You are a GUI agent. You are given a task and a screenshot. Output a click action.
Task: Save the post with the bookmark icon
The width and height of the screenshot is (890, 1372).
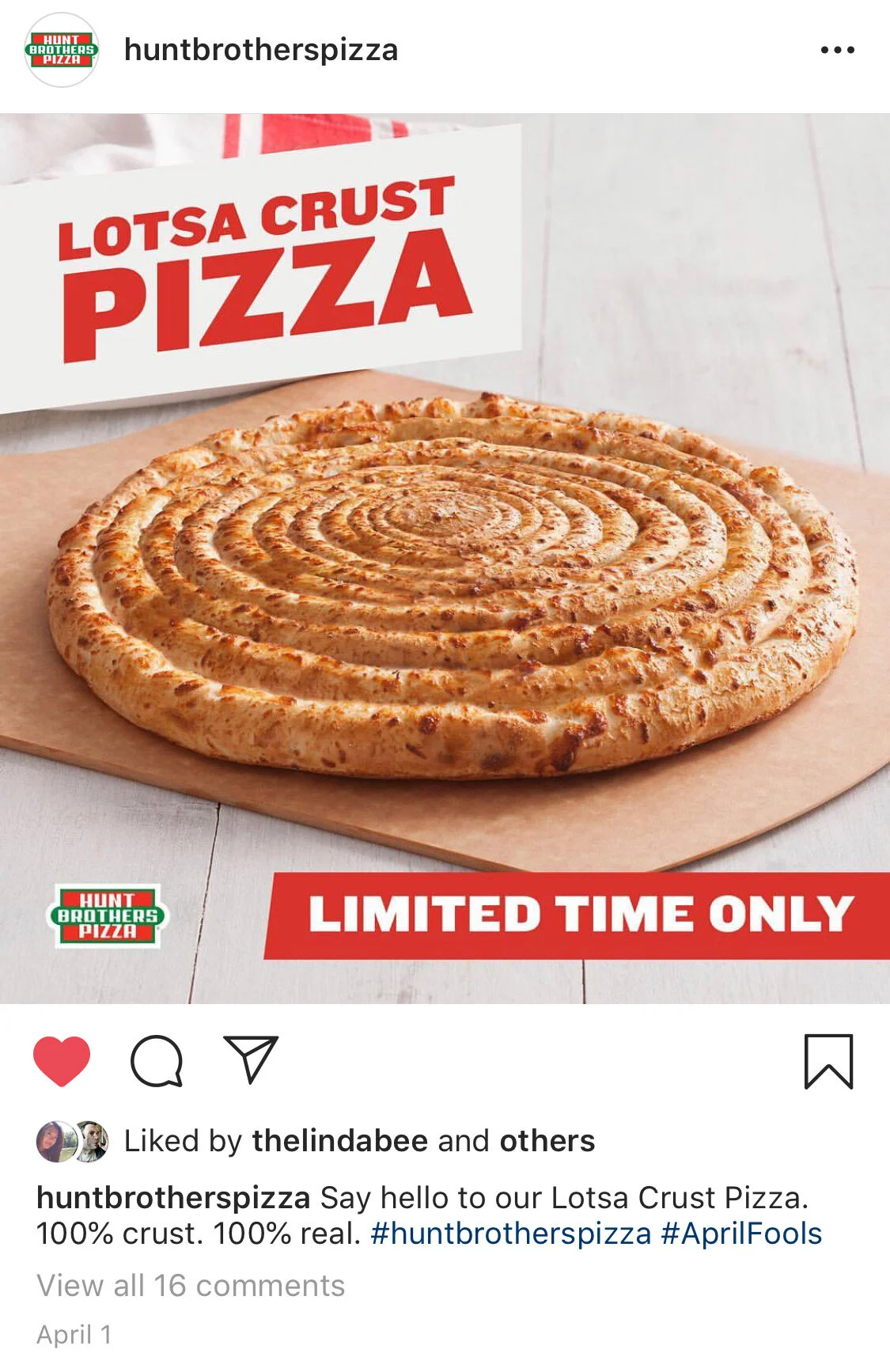click(x=828, y=1061)
